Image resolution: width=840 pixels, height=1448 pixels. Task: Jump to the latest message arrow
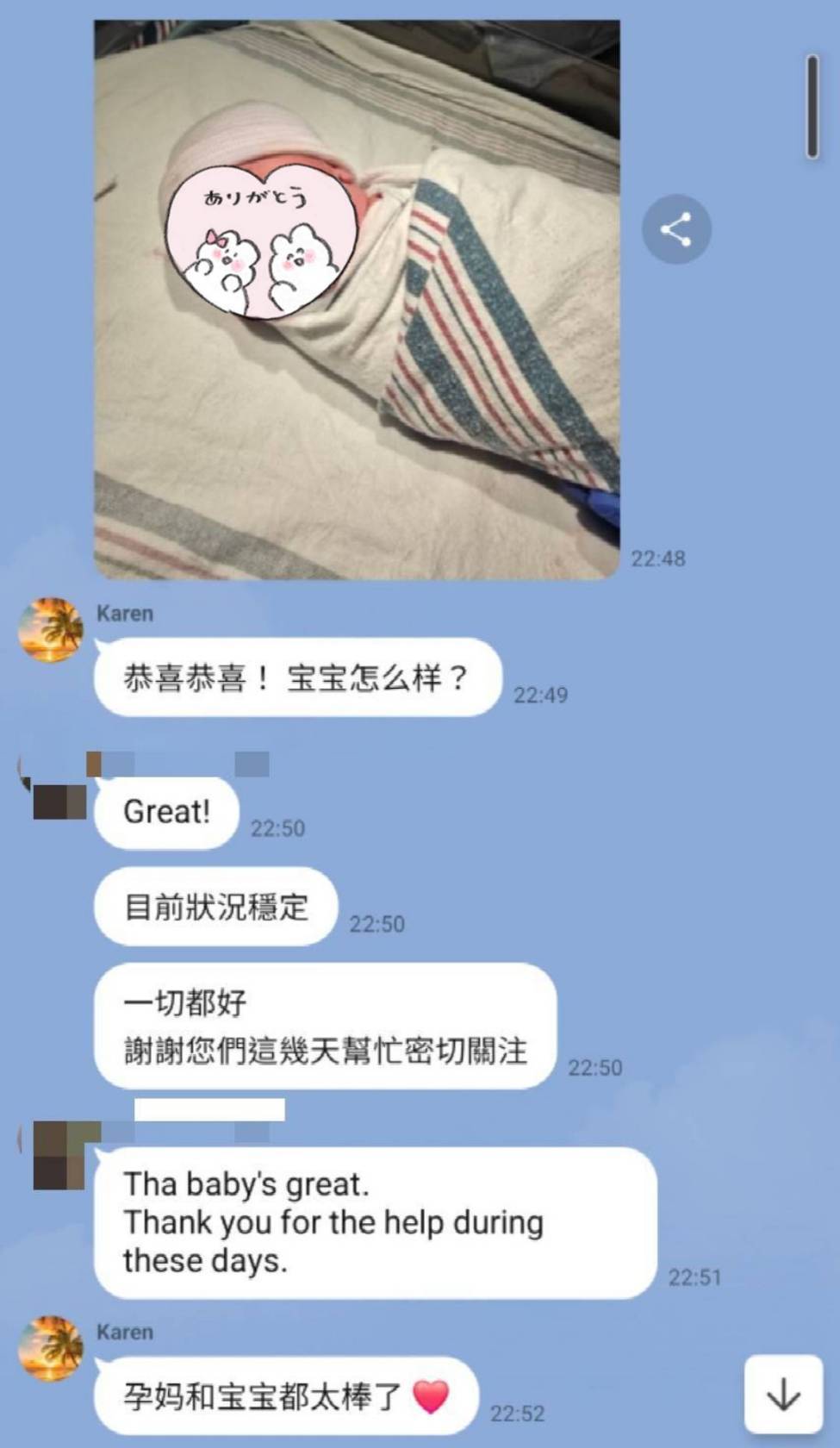783,1394
